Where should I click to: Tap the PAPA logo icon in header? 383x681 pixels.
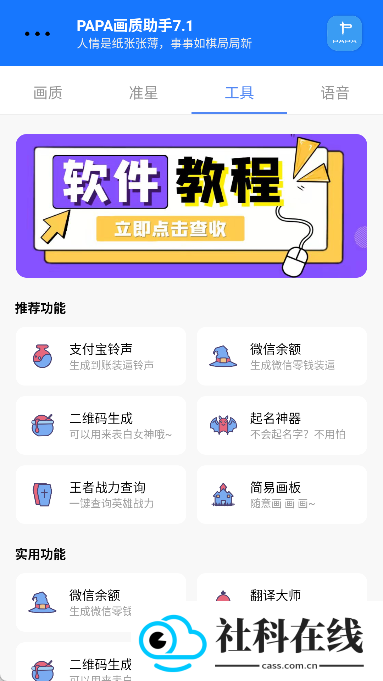click(x=344, y=33)
